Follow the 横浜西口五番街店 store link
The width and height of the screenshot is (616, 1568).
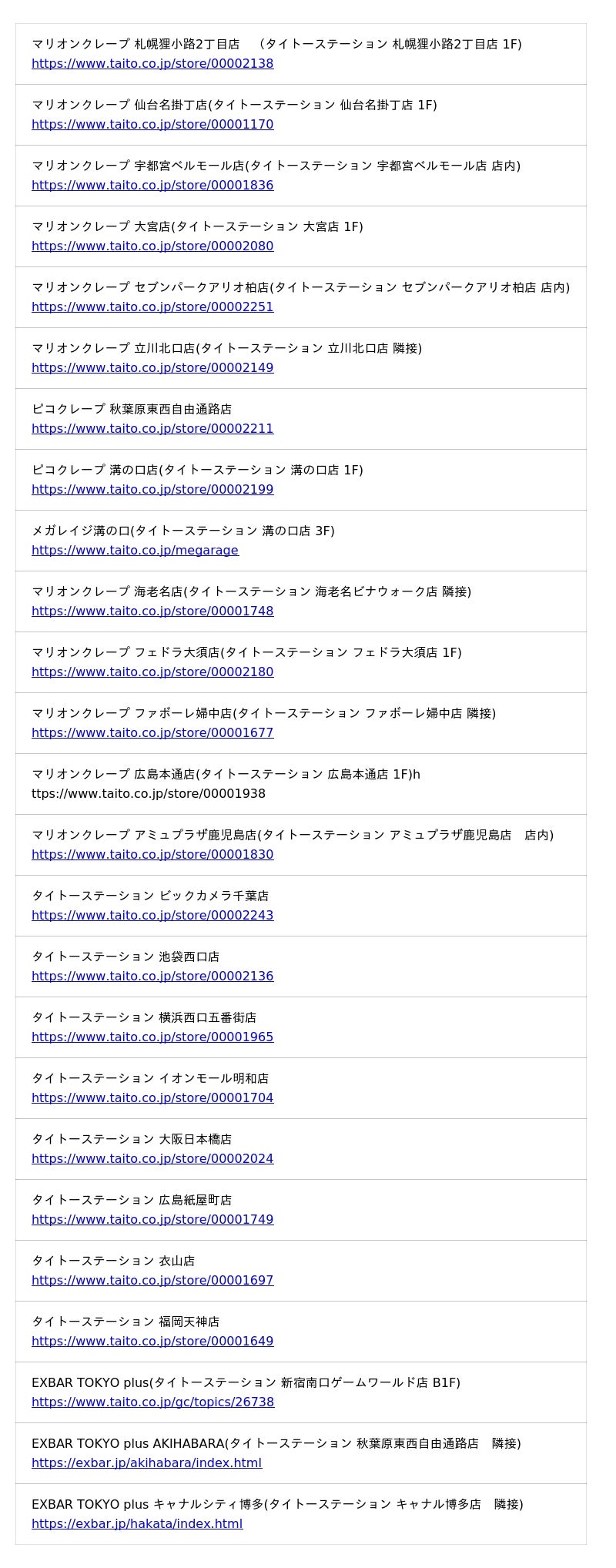click(x=152, y=1037)
